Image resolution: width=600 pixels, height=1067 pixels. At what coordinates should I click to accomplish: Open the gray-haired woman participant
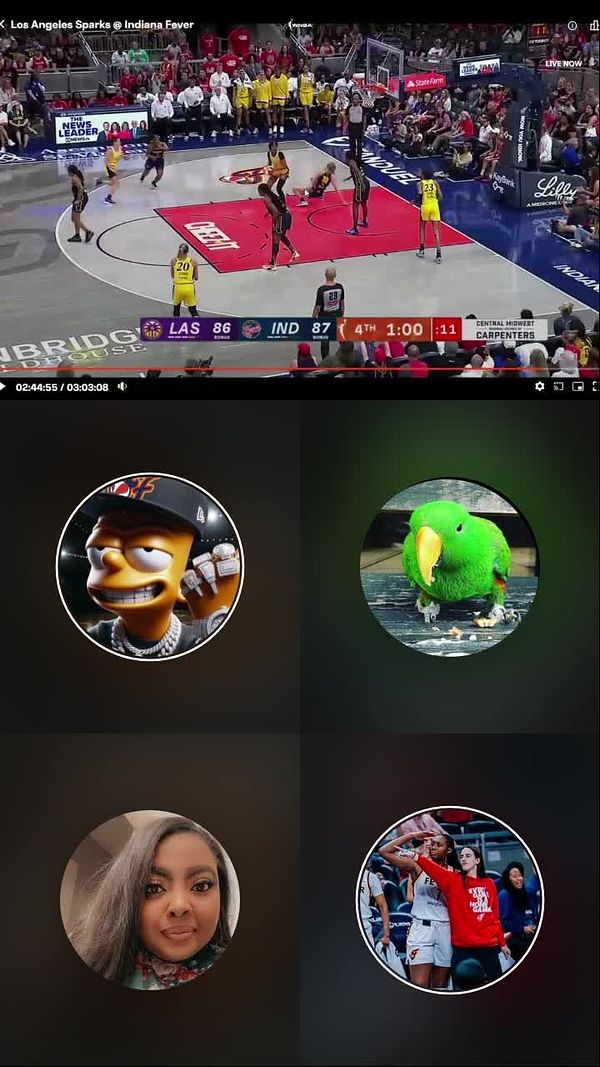tap(150, 899)
